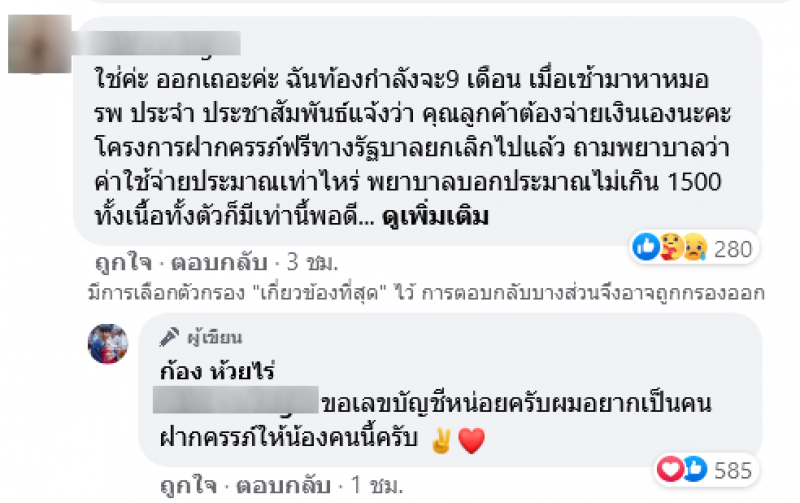The height and width of the screenshot is (503, 800).
Task: Reply to the comment posted 3 ชม. ago
Action: [216, 265]
